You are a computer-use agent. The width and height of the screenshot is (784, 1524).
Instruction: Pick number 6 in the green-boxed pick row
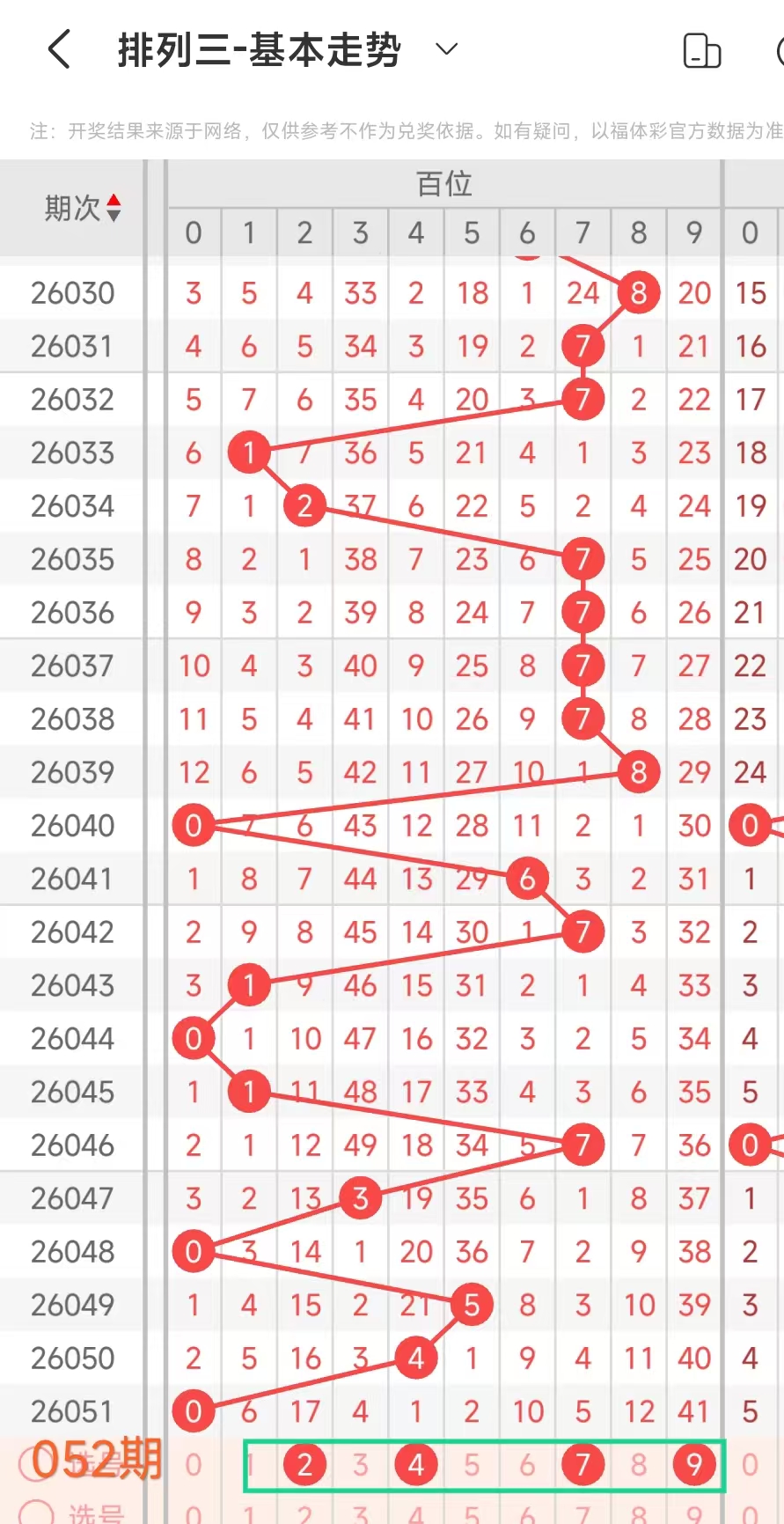527,1465
